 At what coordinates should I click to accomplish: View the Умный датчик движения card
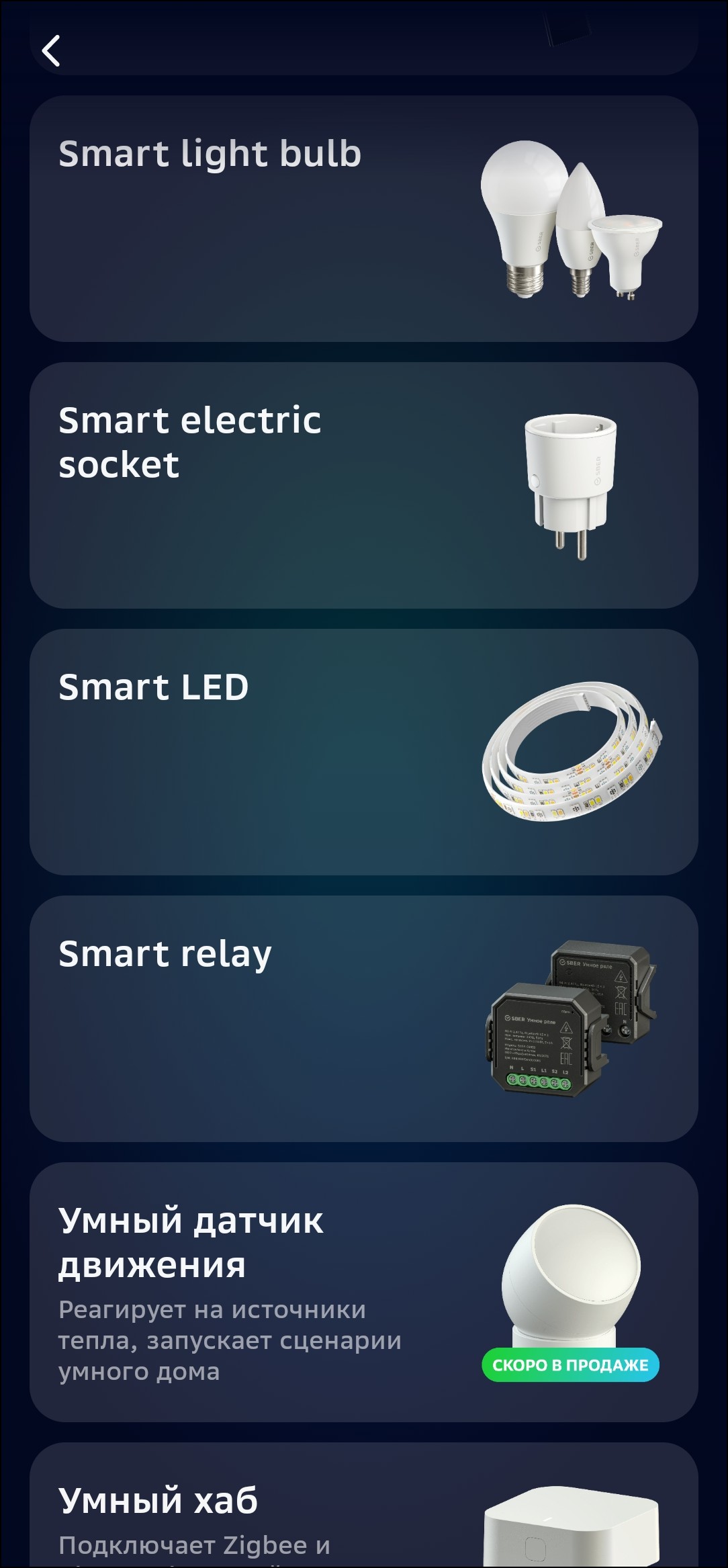[x=363, y=1292]
